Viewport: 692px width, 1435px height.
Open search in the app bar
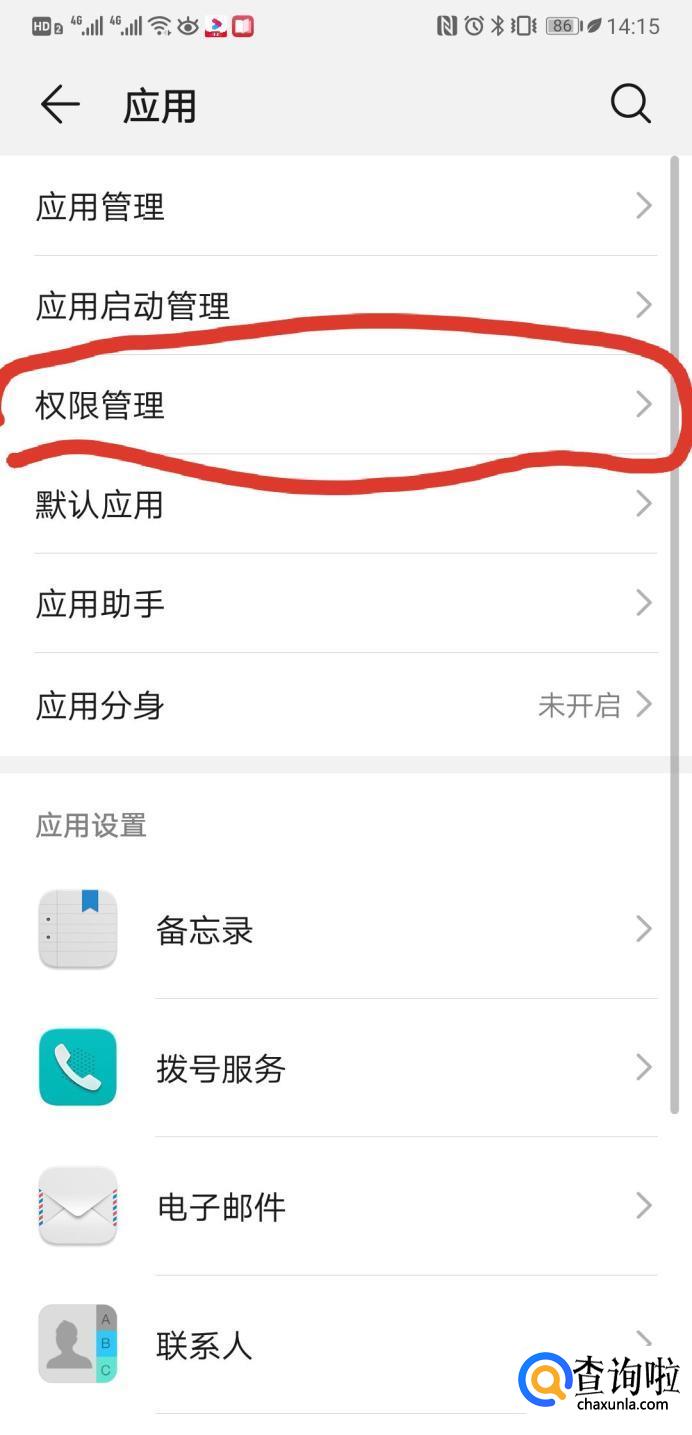(630, 103)
